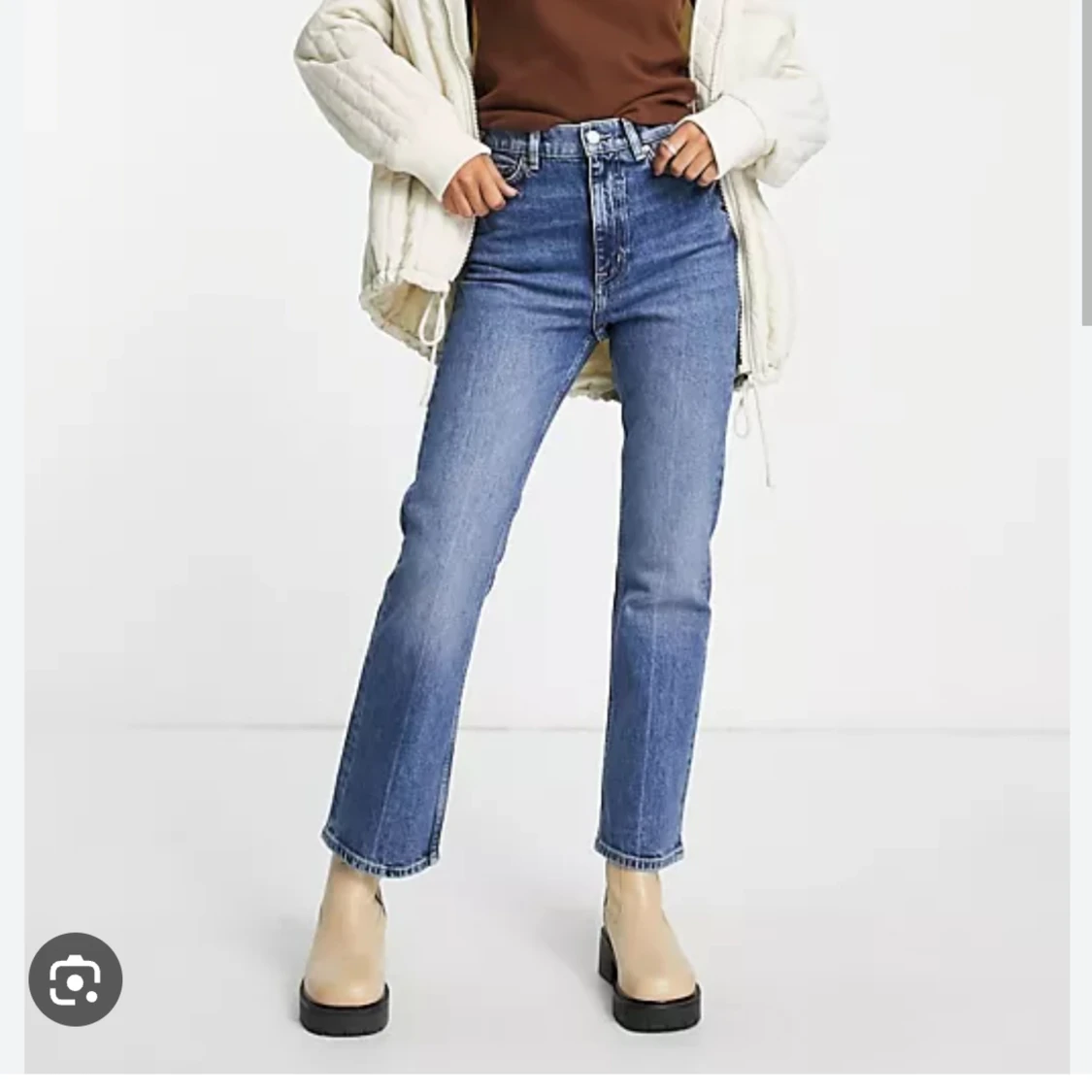Open the Lens visual search icon
Image resolution: width=1092 pixels, height=1092 pixels.
pyautogui.click(x=76, y=981)
